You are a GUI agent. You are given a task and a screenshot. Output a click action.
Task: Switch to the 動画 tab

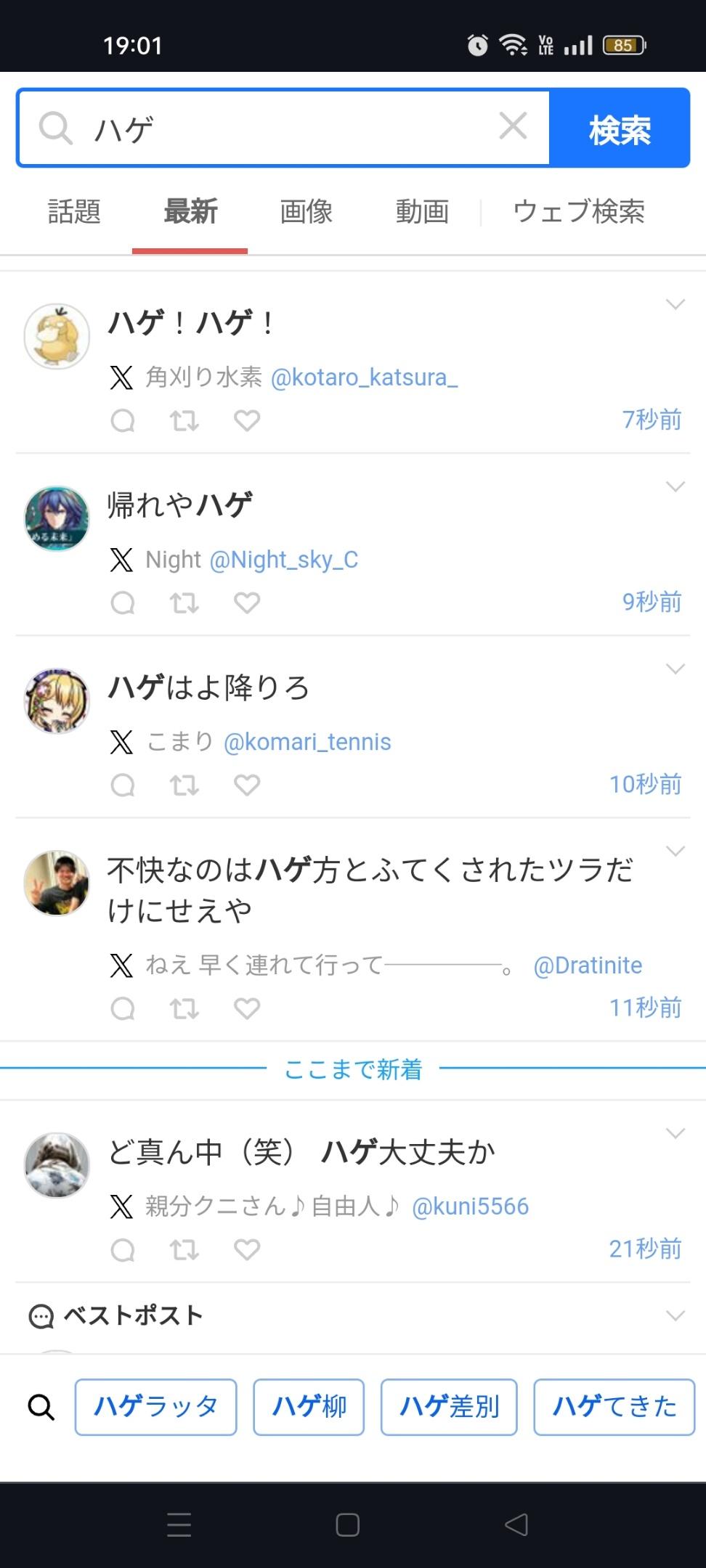coord(421,212)
